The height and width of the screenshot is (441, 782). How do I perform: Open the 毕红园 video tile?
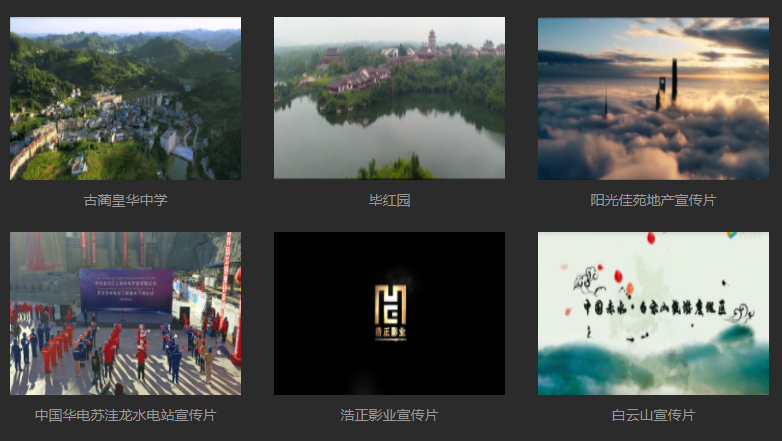(x=389, y=98)
